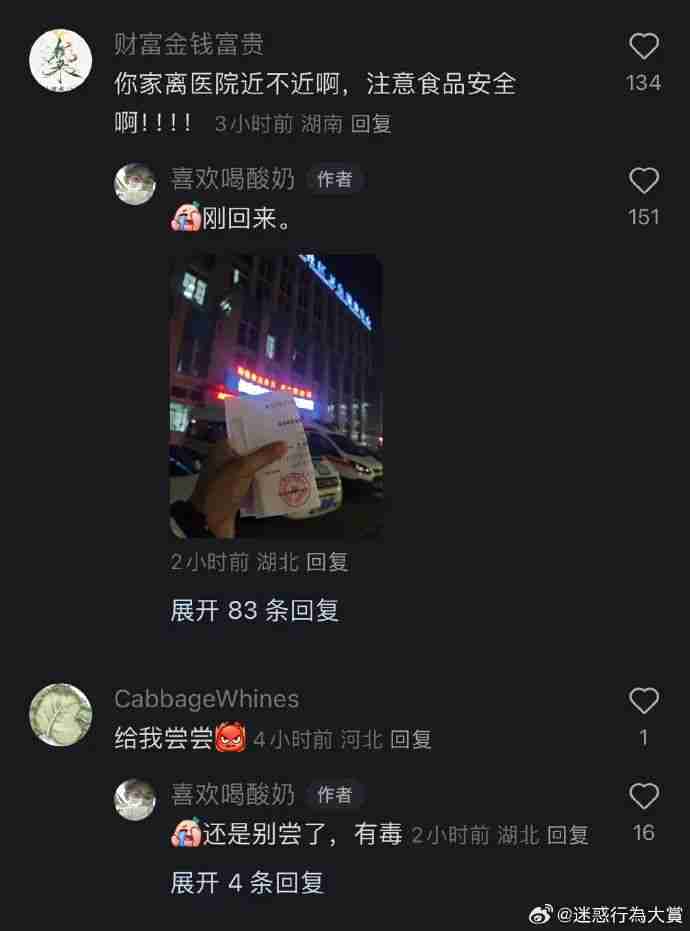The image size is (690, 931).
Task: Expand the 4 replies
Action: [247, 882]
